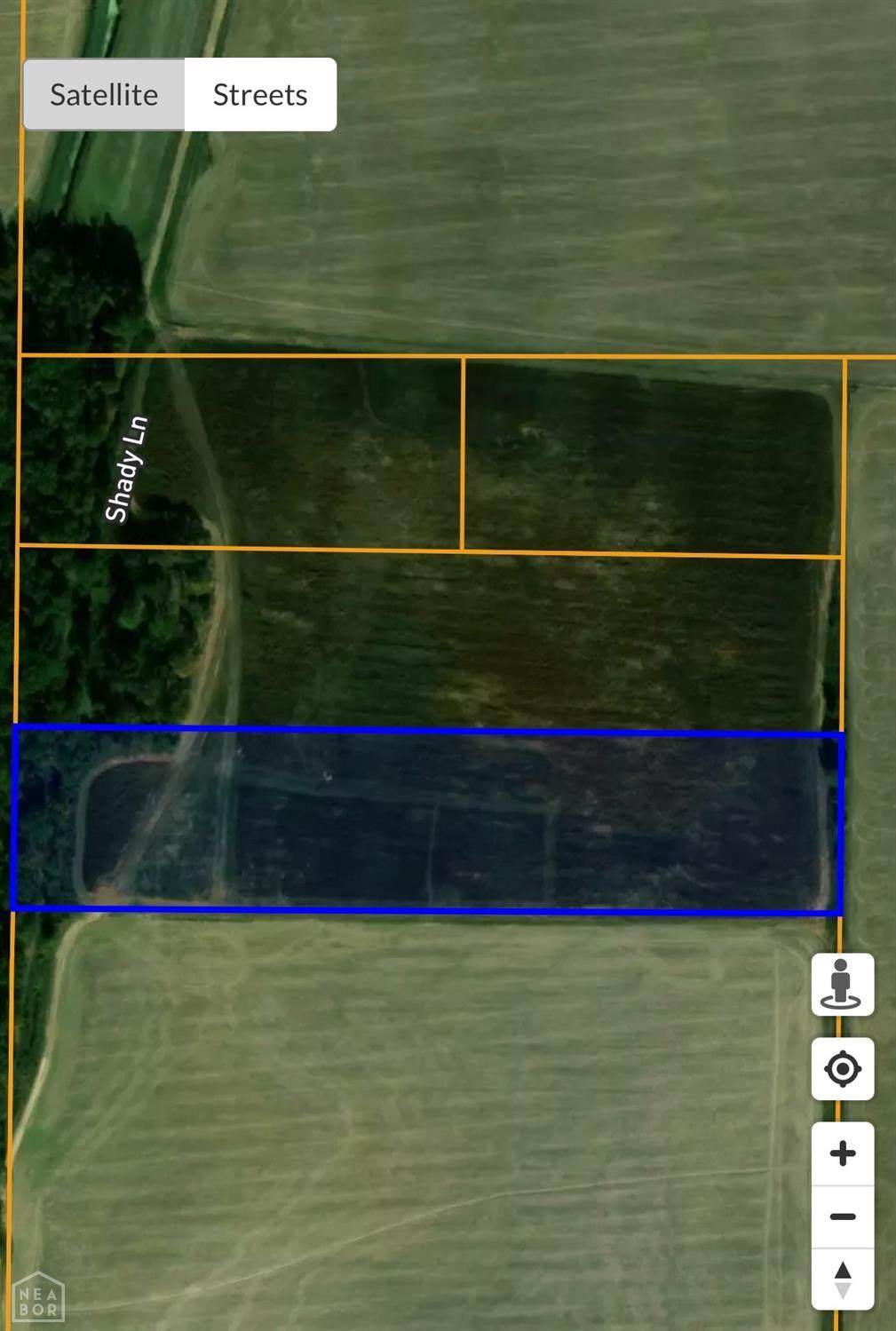Switch to Satellite map view
Viewport: 896px width, 1331px height.
pos(104,95)
